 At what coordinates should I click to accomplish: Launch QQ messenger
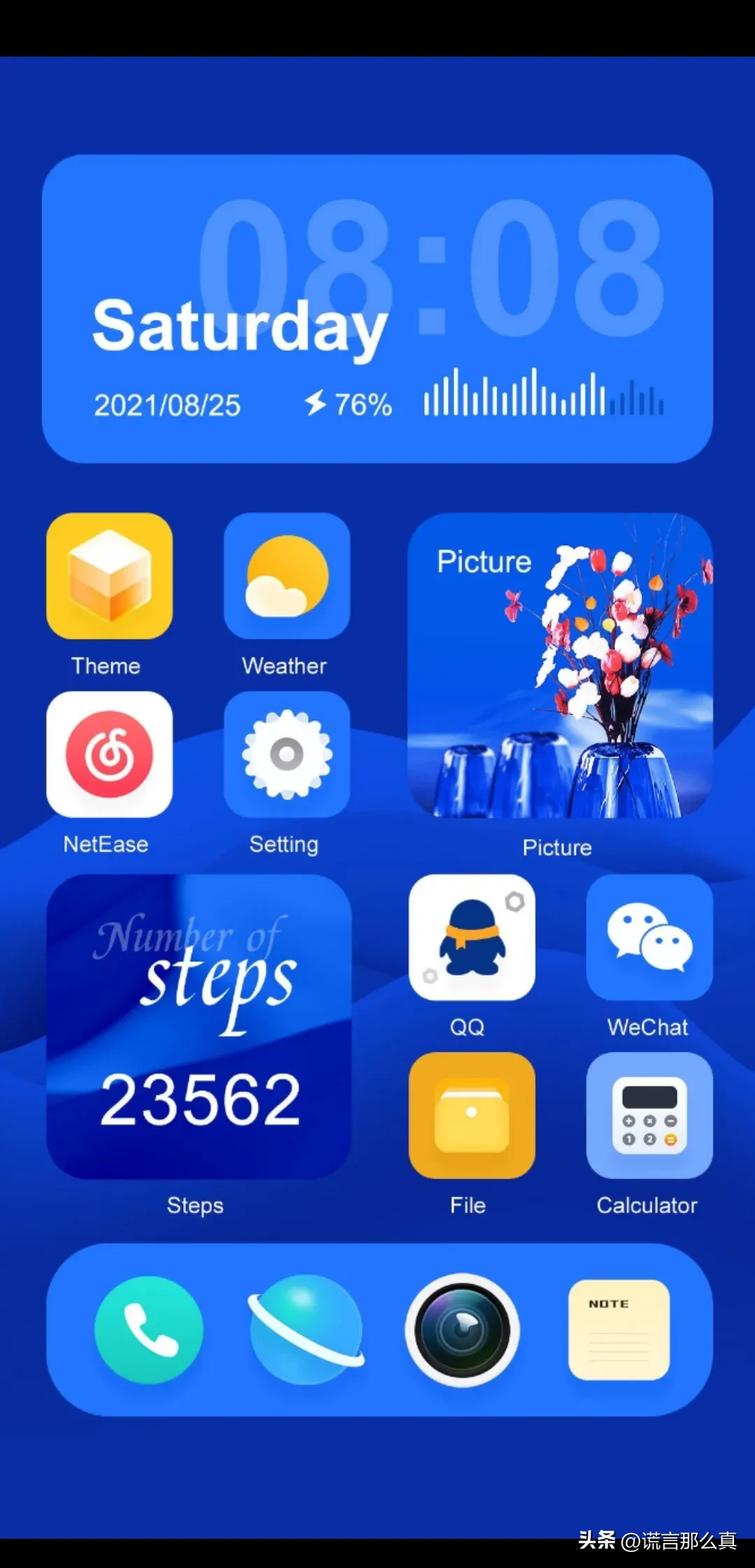tap(472, 937)
